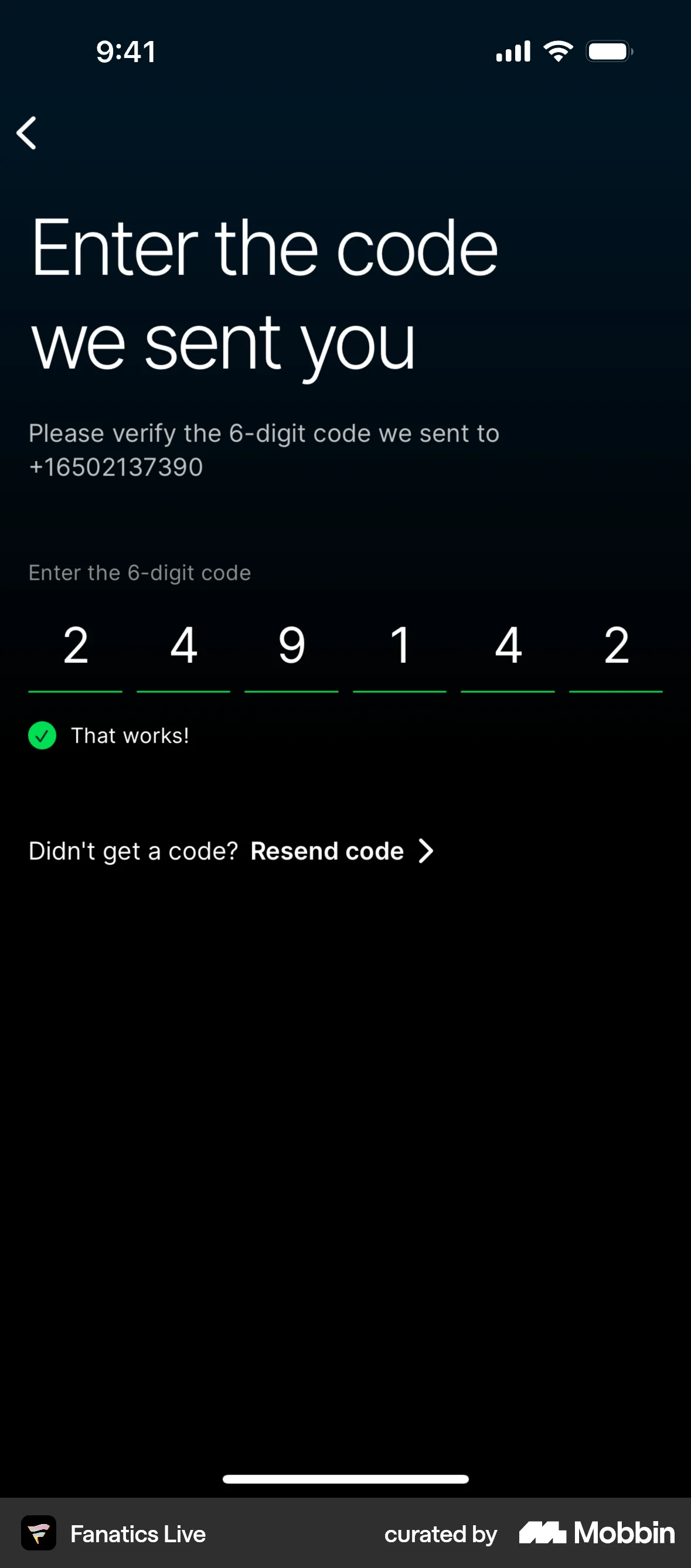Tap the back chevron arrow
Image resolution: width=691 pixels, height=1568 pixels.
click(x=27, y=132)
